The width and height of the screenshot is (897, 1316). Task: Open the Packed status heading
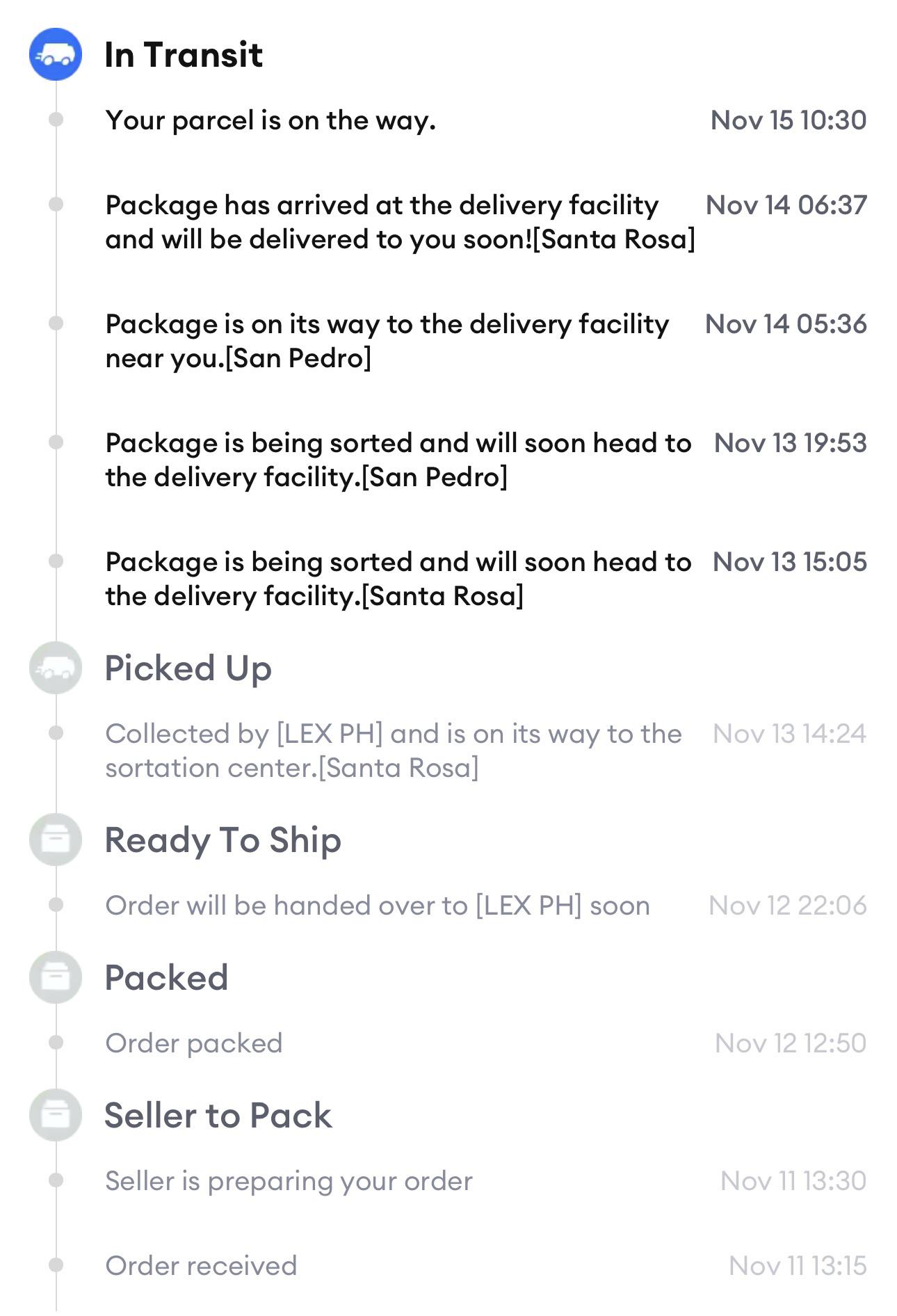[166, 977]
